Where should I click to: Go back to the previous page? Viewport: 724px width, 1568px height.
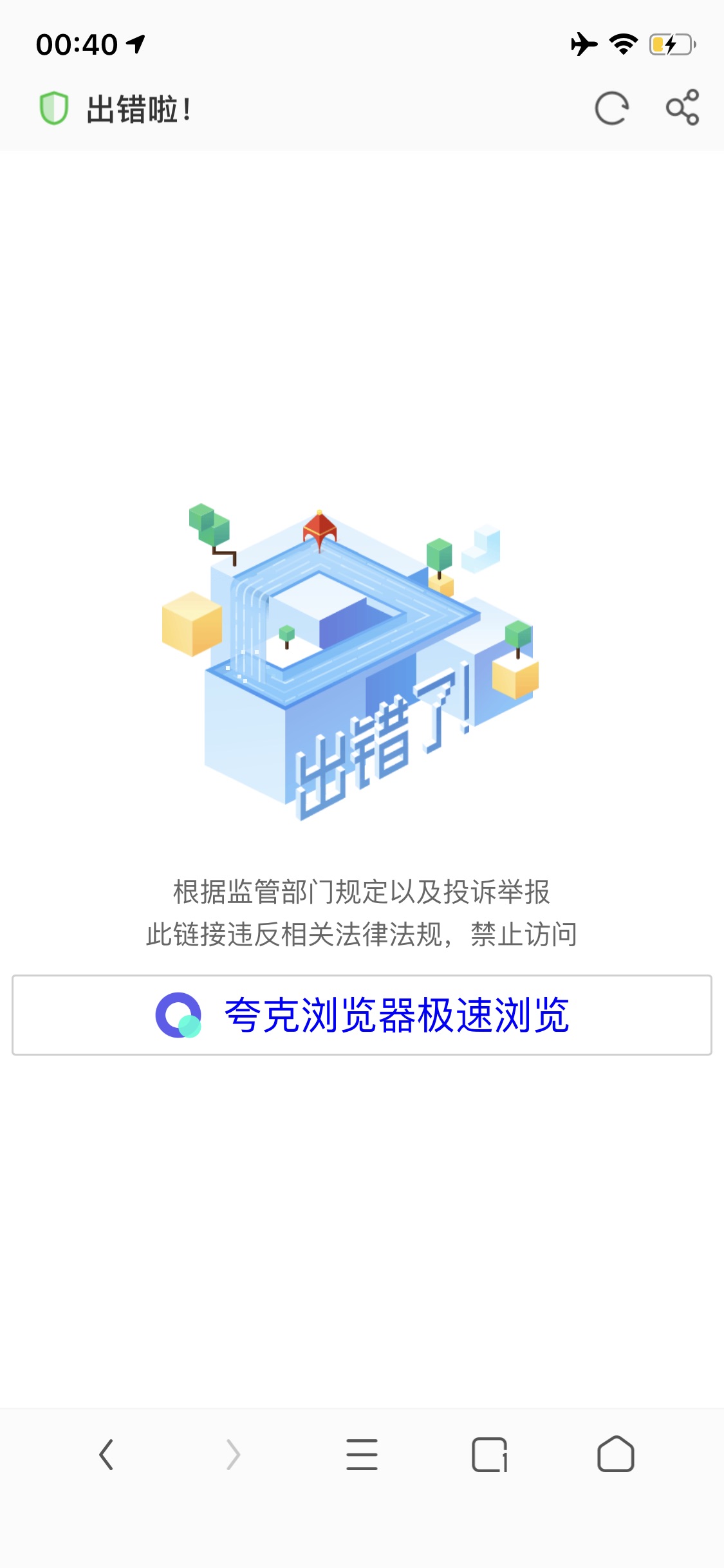coord(107,1455)
